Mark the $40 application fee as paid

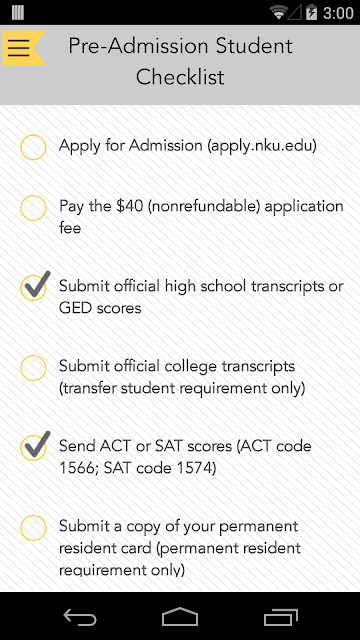tap(33, 208)
